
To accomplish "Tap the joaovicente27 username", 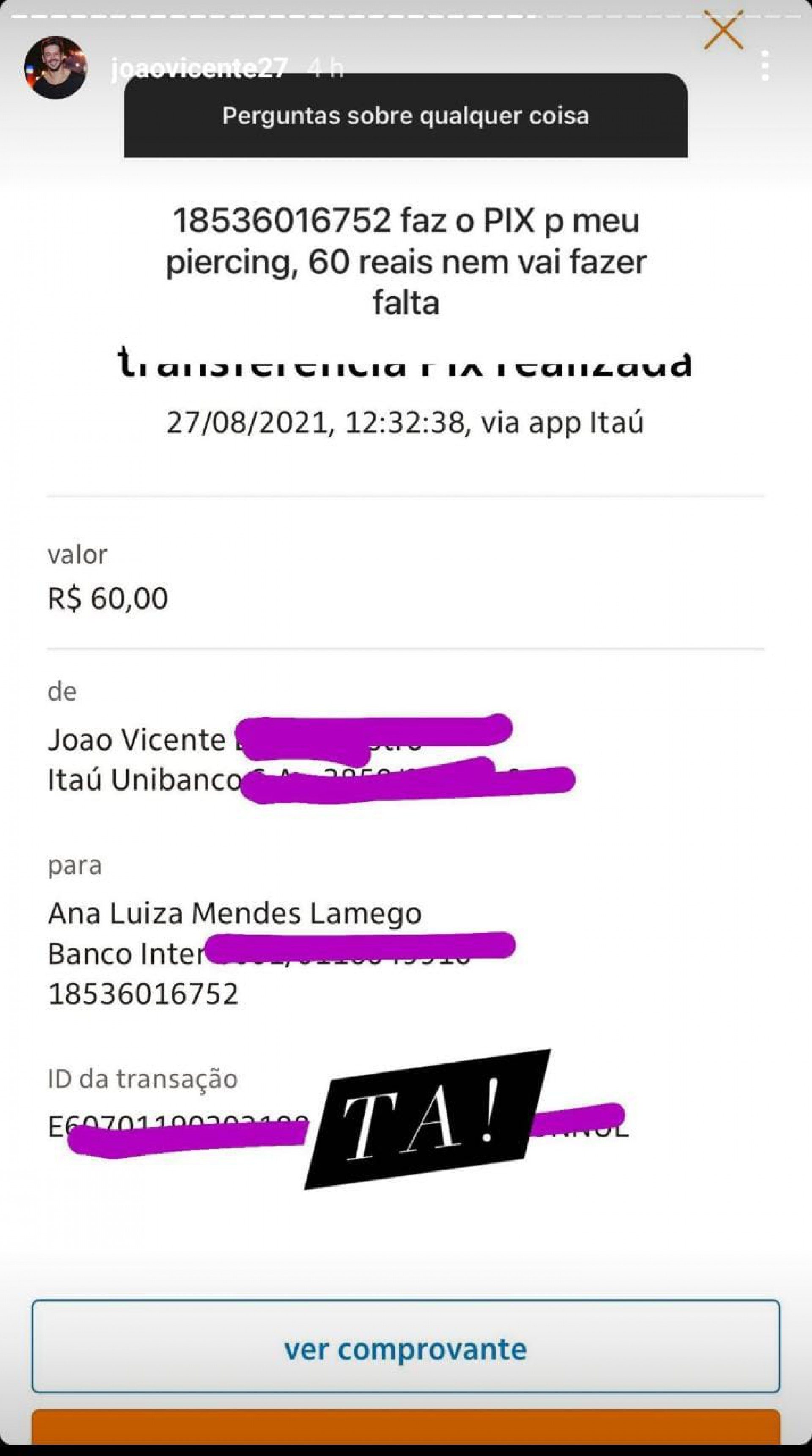I will [199, 67].
